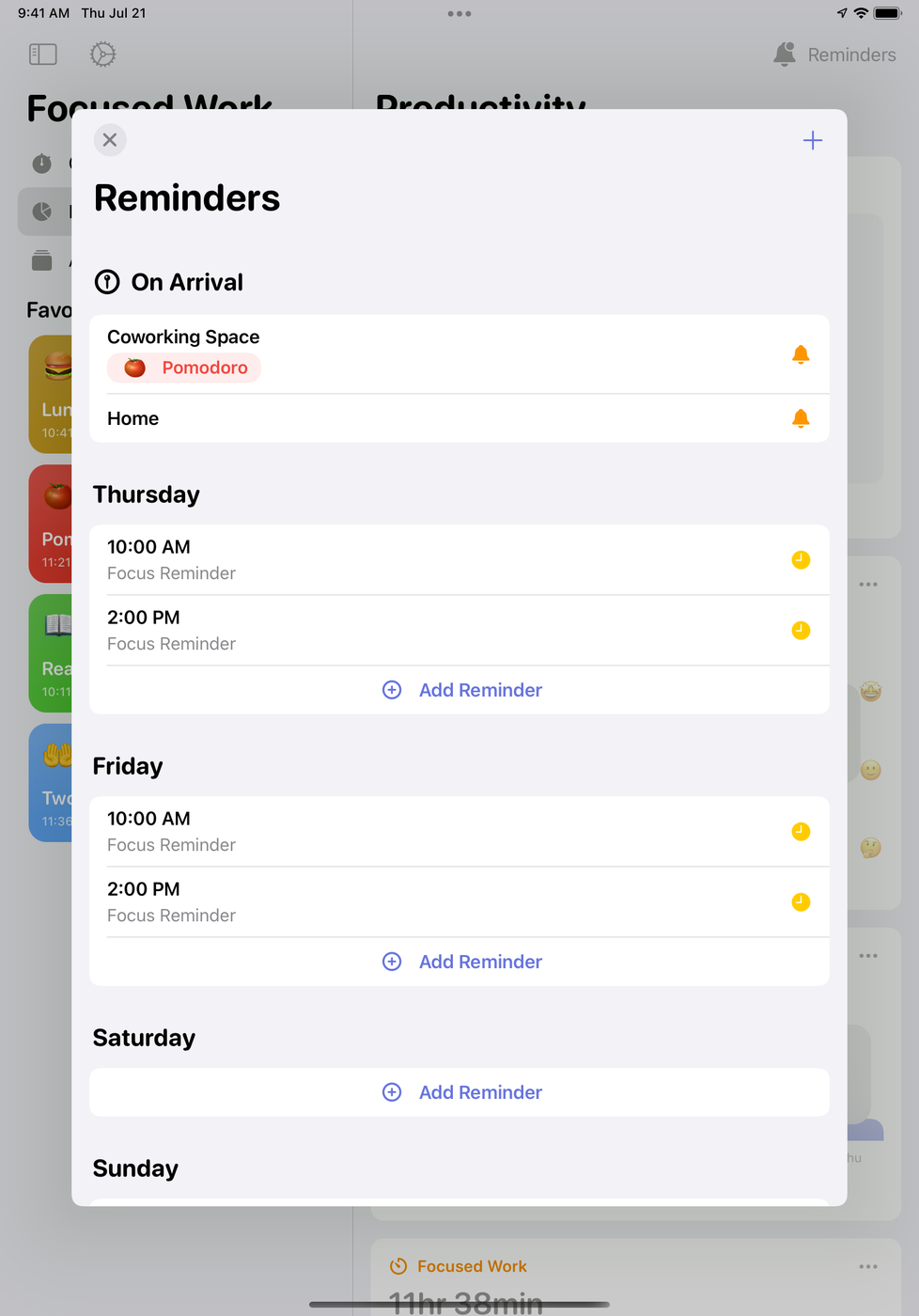Open Friday 10:00 AM Focus Reminder
This screenshot has height=1316, width=919.
coord(459,831)
